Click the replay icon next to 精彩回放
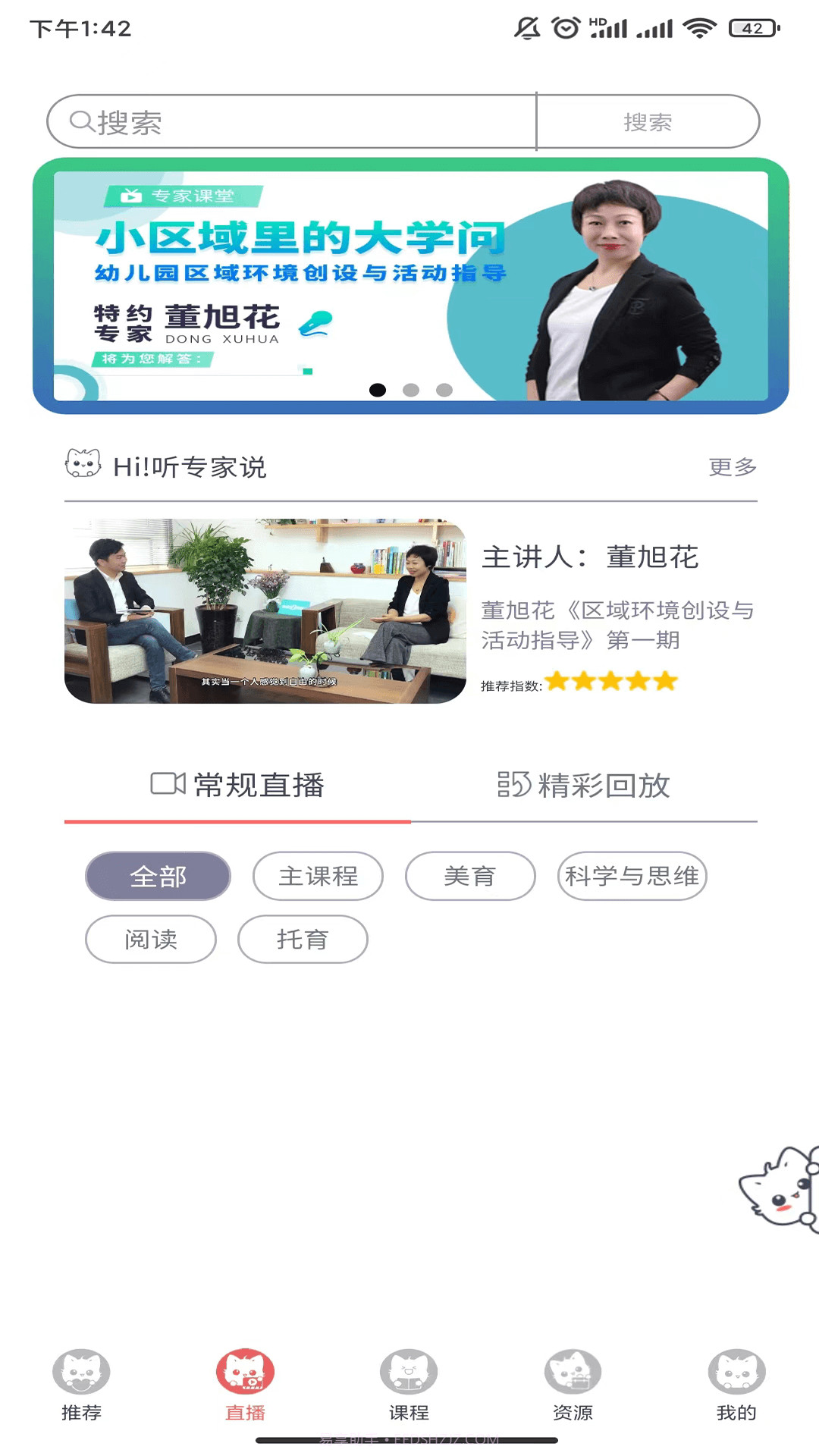Image resolution: width=819 pixels, height=1456 pixels. [513, 786]
